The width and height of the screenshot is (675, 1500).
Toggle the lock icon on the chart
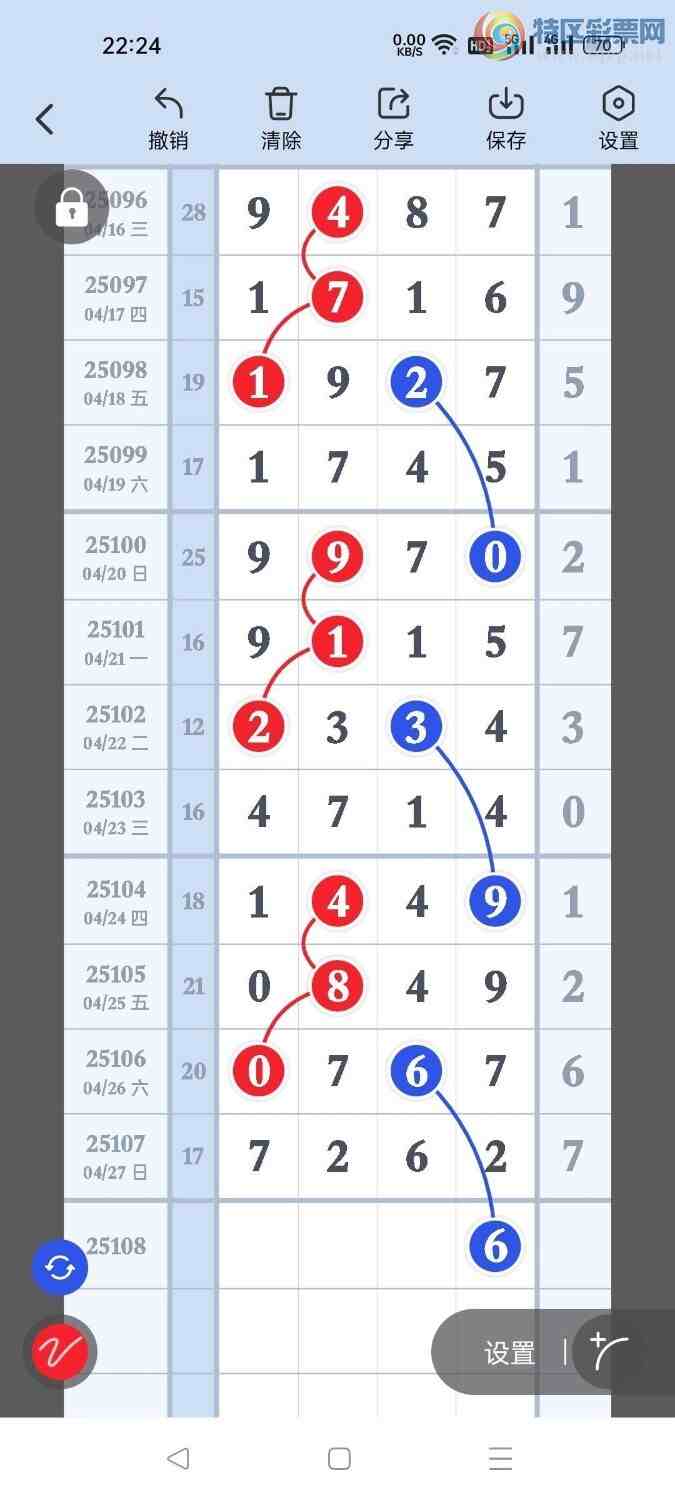point(71,208)
